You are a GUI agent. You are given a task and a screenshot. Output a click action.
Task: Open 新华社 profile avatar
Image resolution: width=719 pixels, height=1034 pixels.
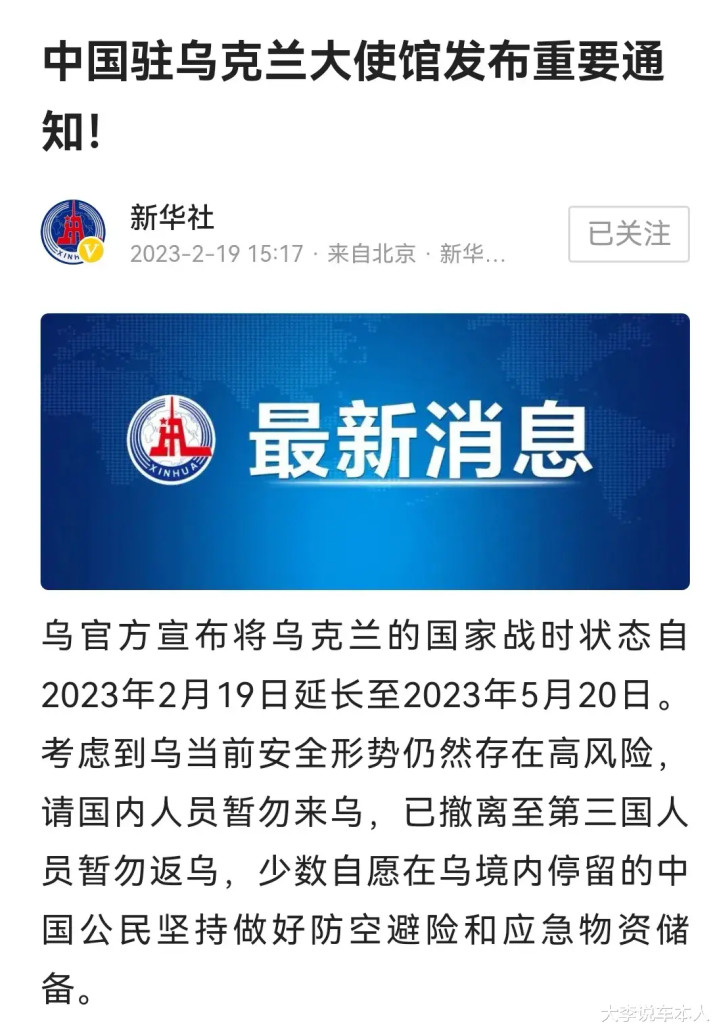click(73, 233)
